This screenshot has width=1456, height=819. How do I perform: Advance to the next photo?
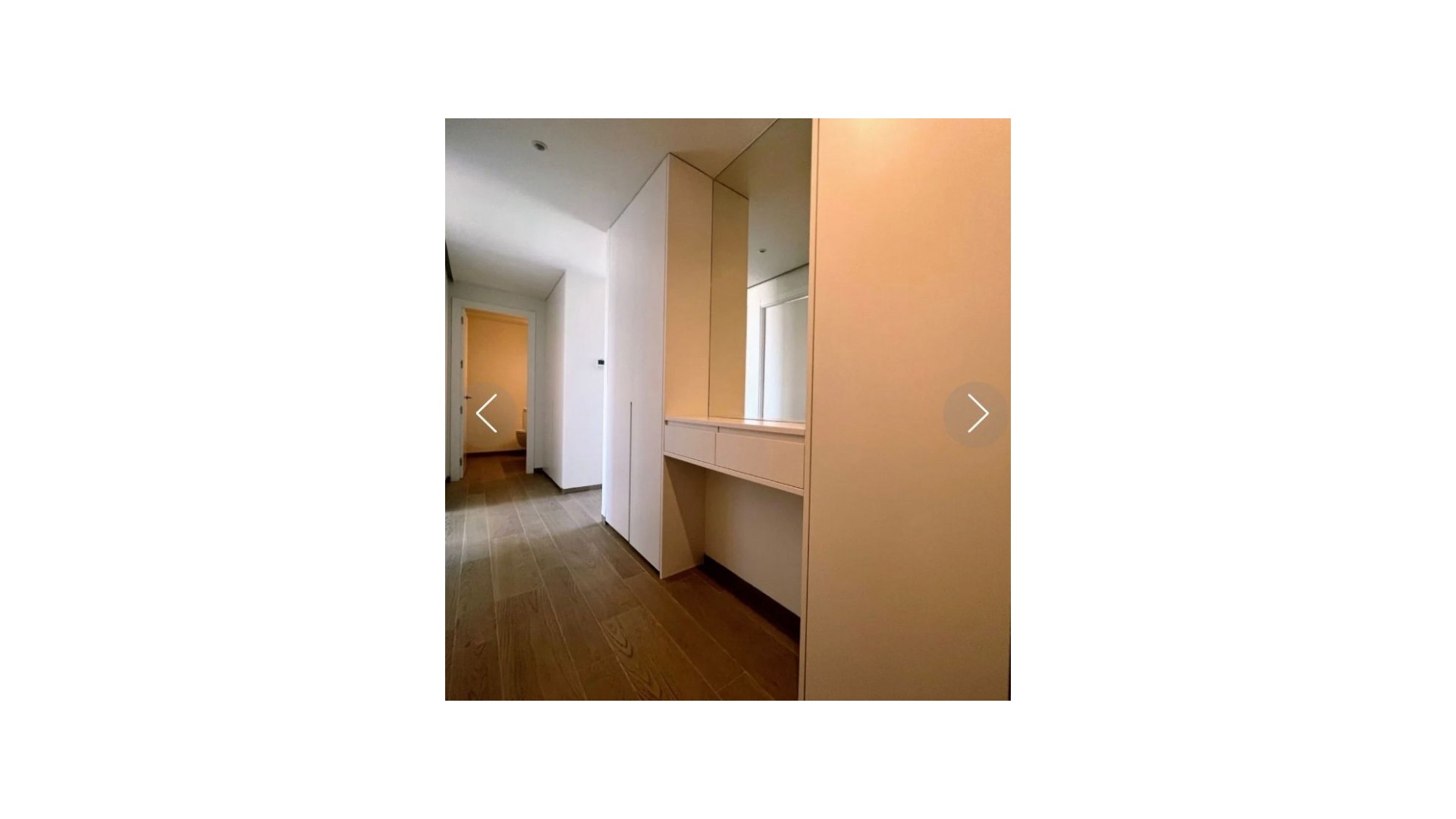coord(976,414)
